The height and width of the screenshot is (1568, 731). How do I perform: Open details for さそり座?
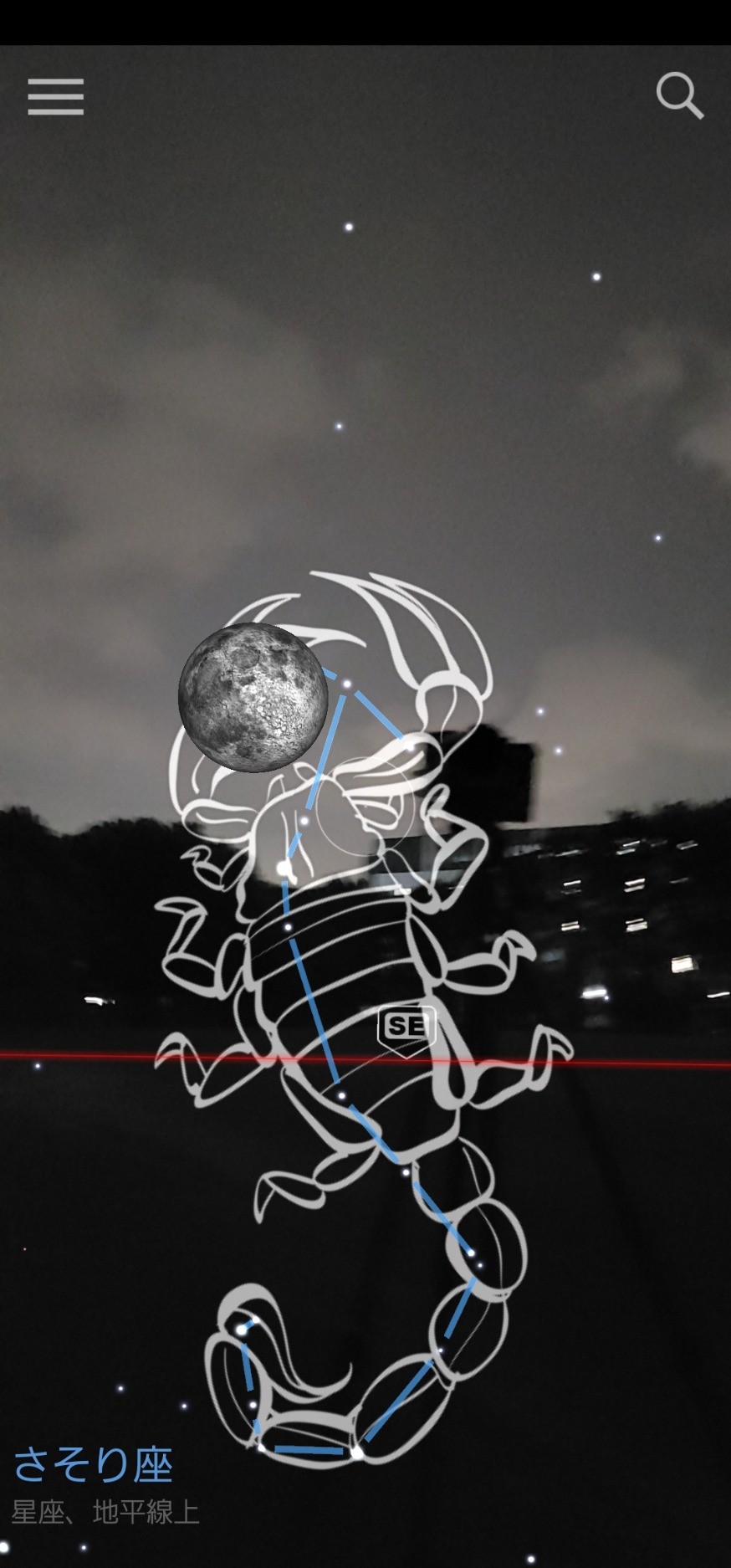pos(93,1463)
